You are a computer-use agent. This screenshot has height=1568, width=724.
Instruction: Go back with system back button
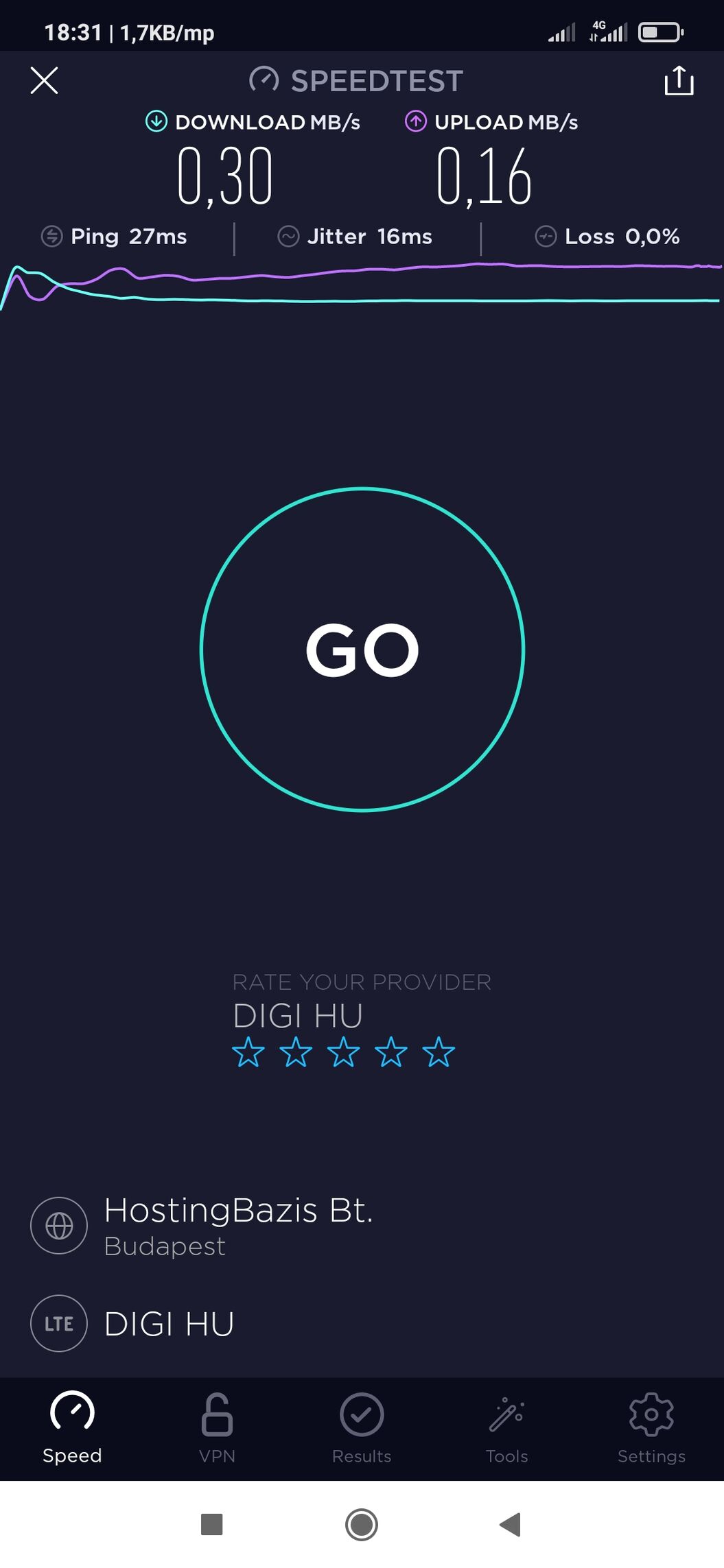511,1524
